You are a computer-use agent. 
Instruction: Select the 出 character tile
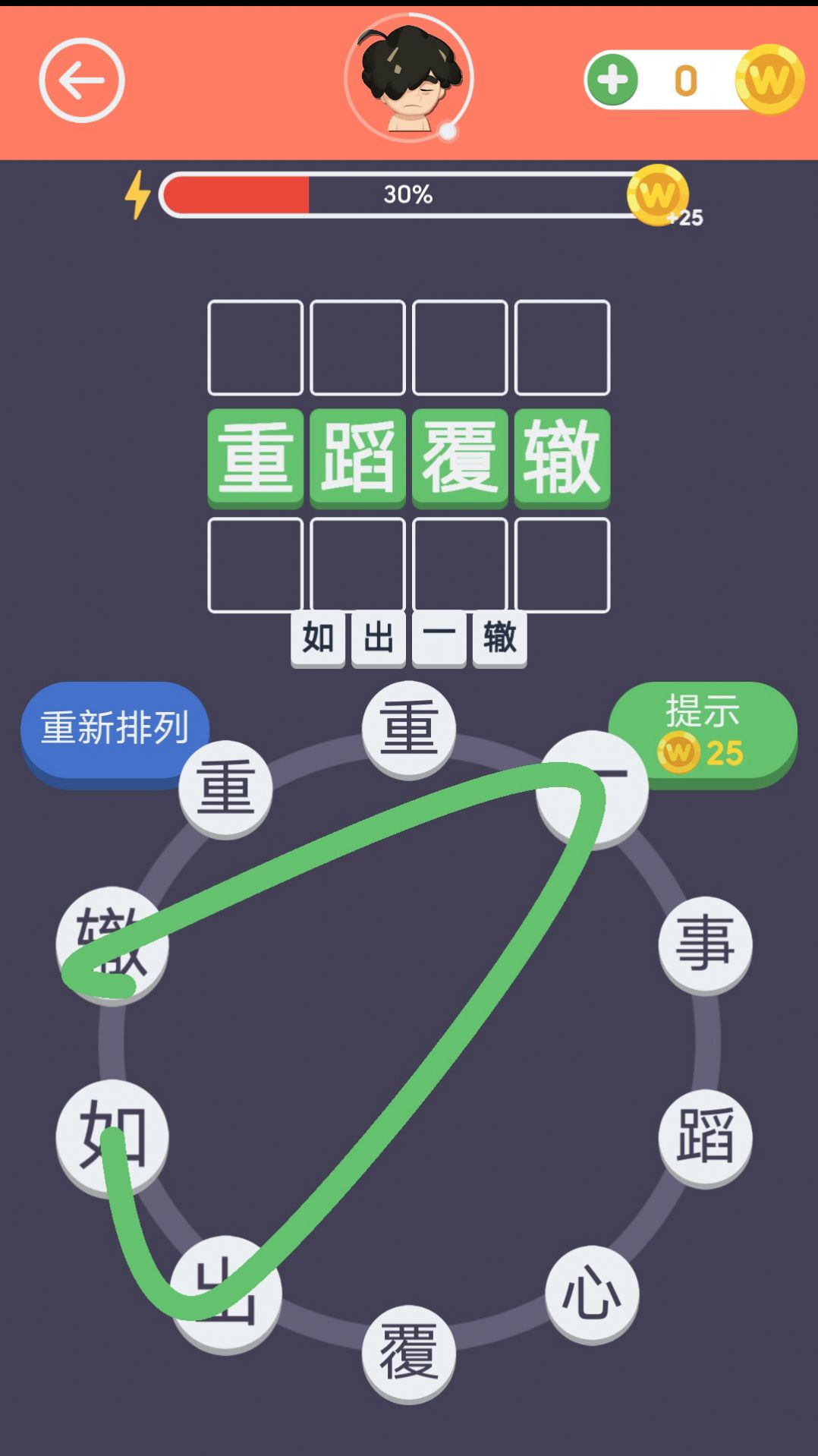[226, 1293]
